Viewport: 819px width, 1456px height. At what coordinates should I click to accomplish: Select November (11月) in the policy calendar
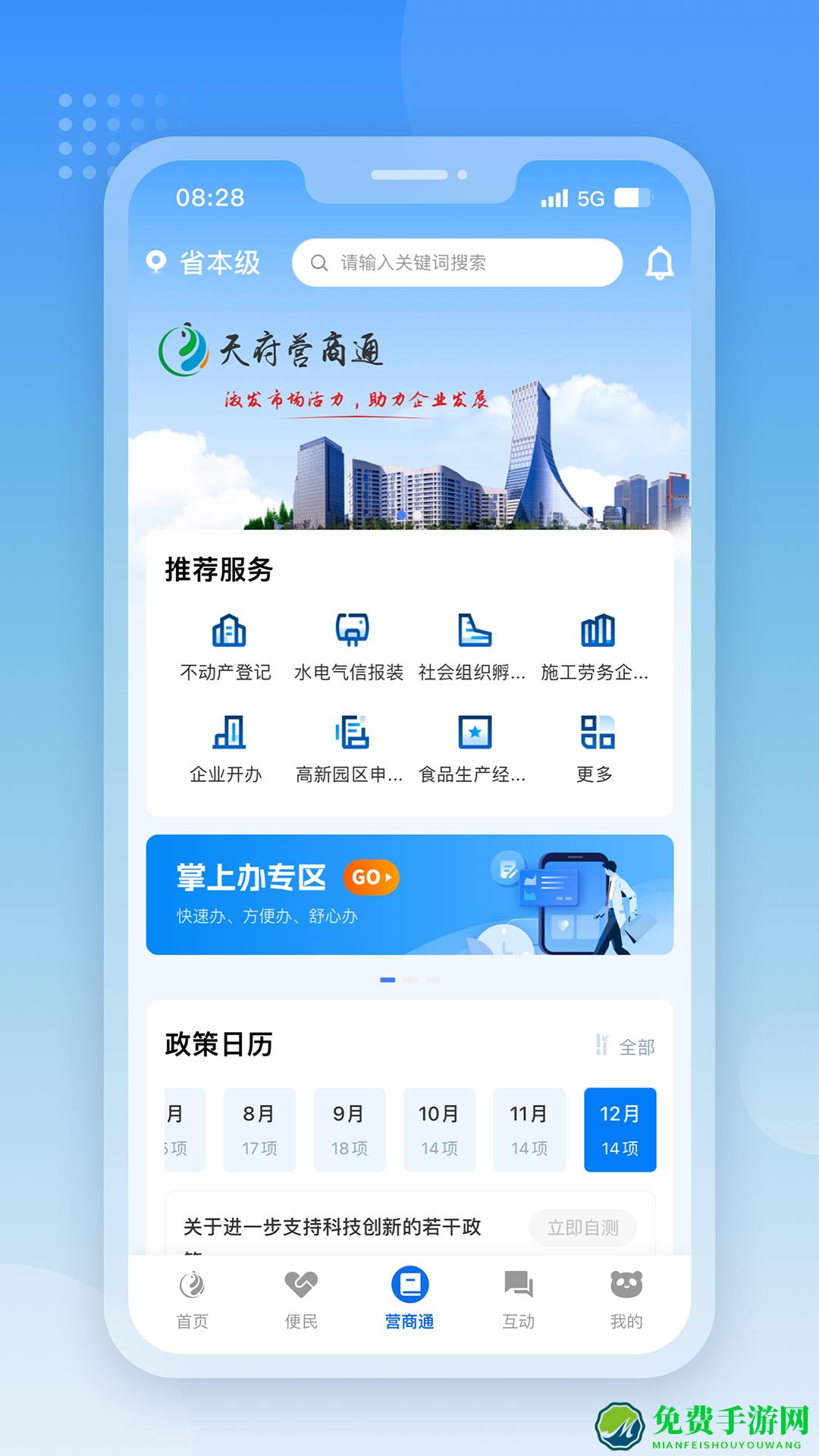pyautogui.click(x=529, y=1129)
